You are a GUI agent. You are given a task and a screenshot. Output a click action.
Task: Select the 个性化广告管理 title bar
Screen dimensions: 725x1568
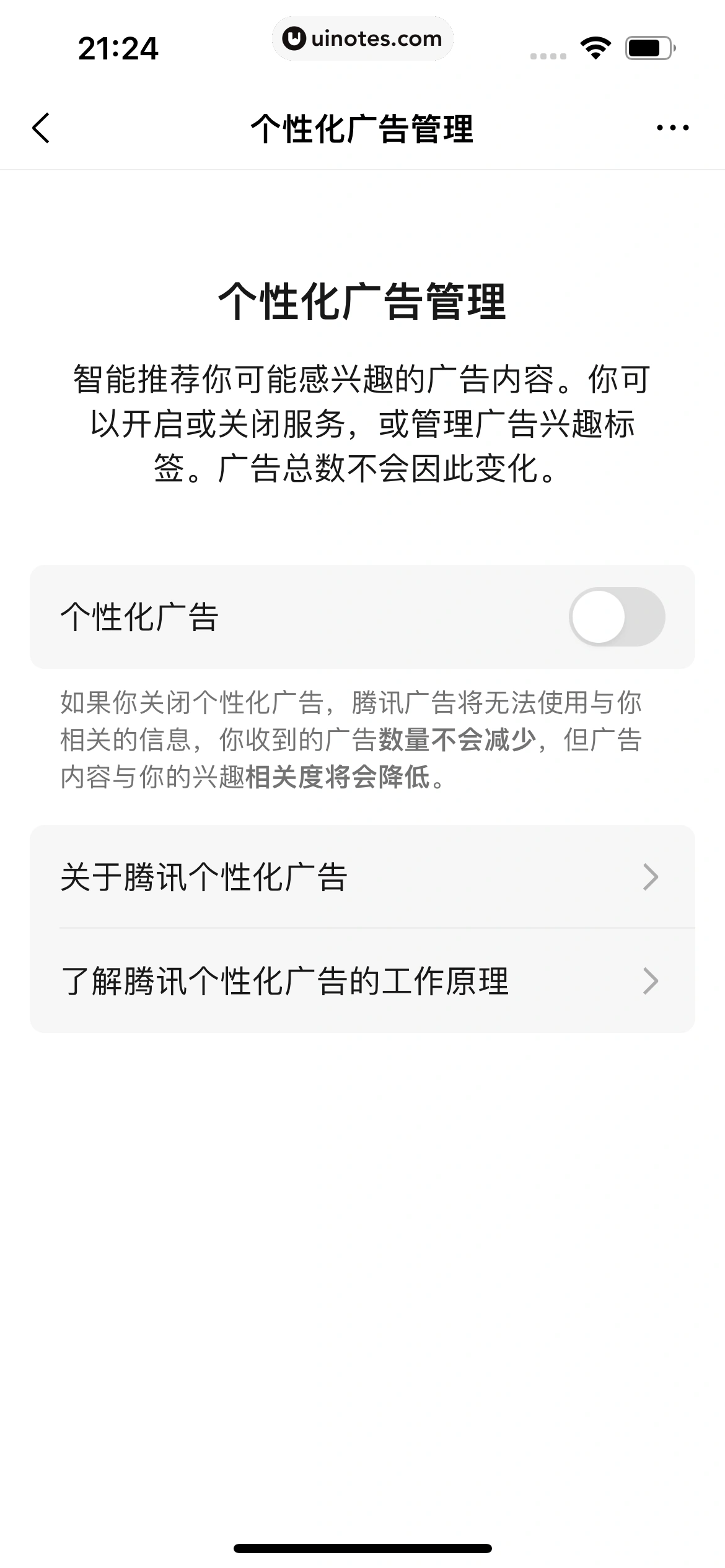point(362,127)
